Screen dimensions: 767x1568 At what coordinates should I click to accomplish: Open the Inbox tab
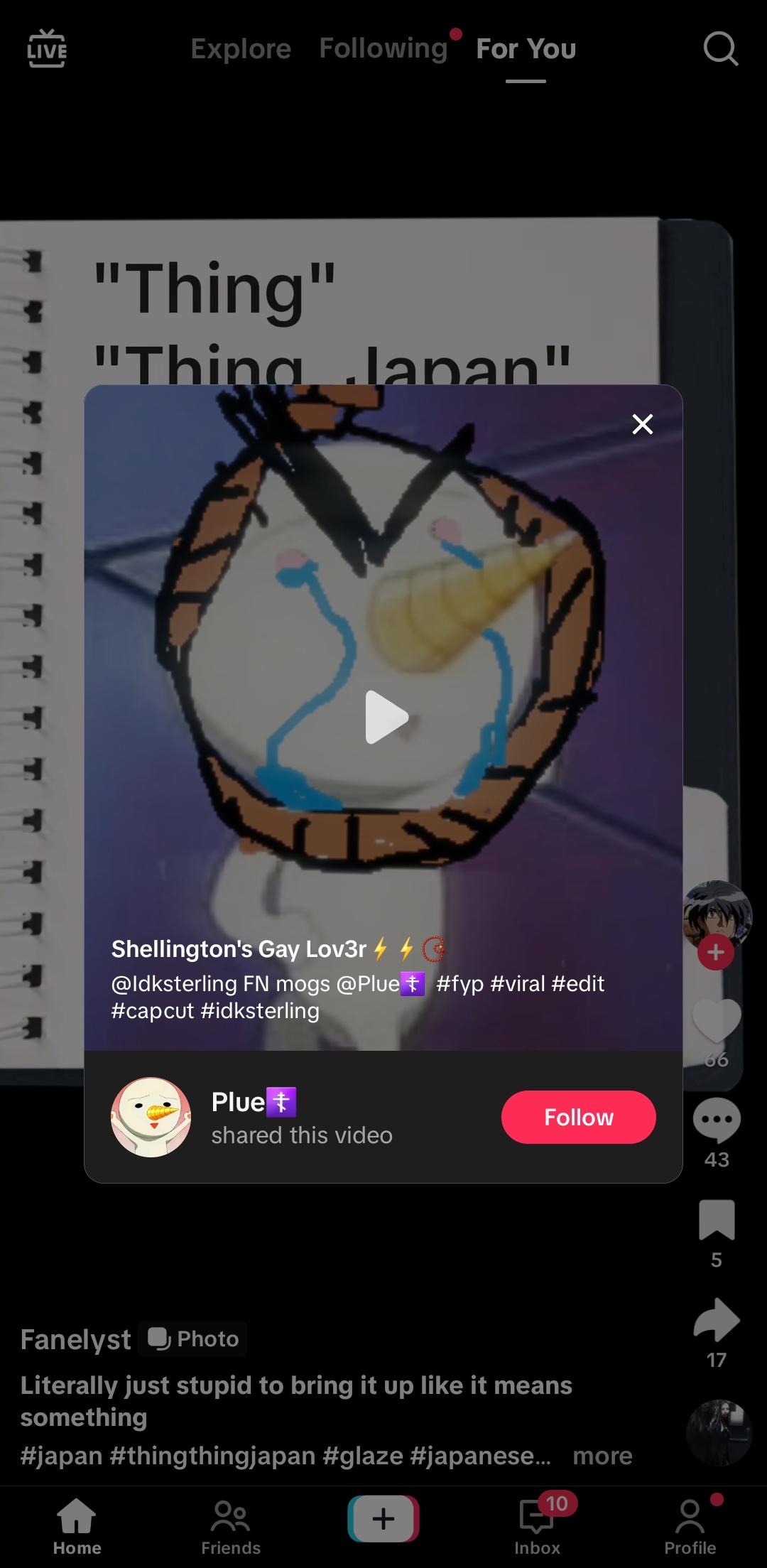(537, 1525)
